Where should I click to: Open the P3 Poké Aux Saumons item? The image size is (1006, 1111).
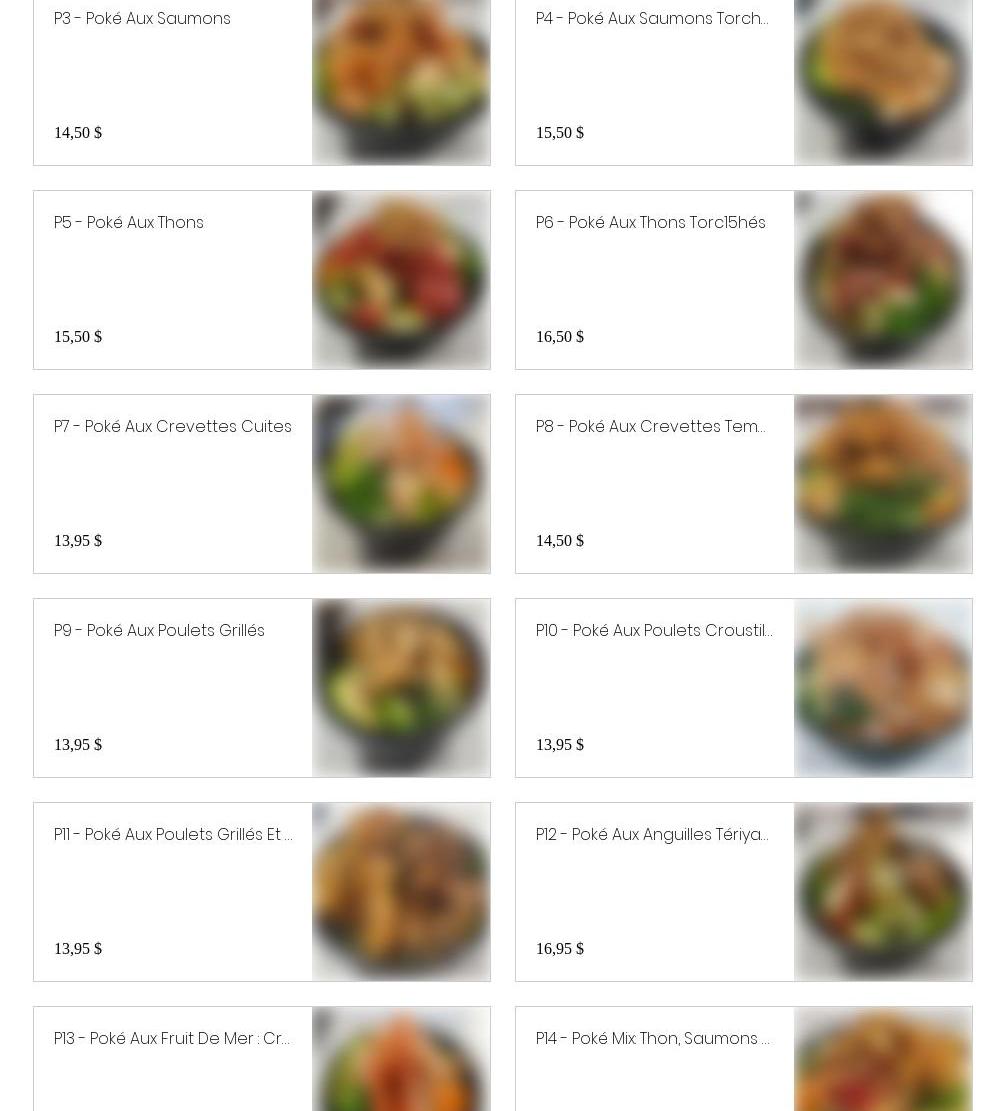(x=142, y=19)
